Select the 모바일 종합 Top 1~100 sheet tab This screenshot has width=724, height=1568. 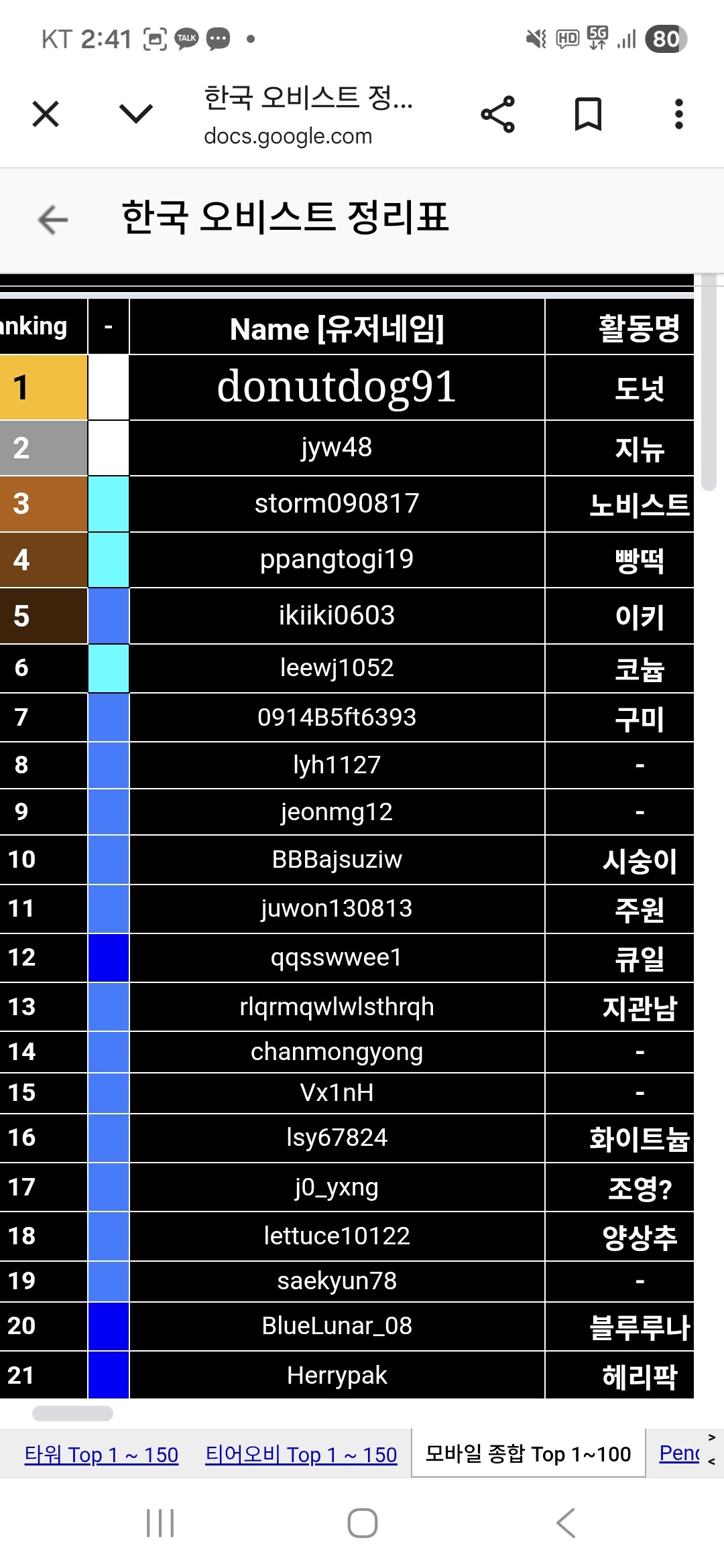pyautogui.click(x=528, y=1453)
